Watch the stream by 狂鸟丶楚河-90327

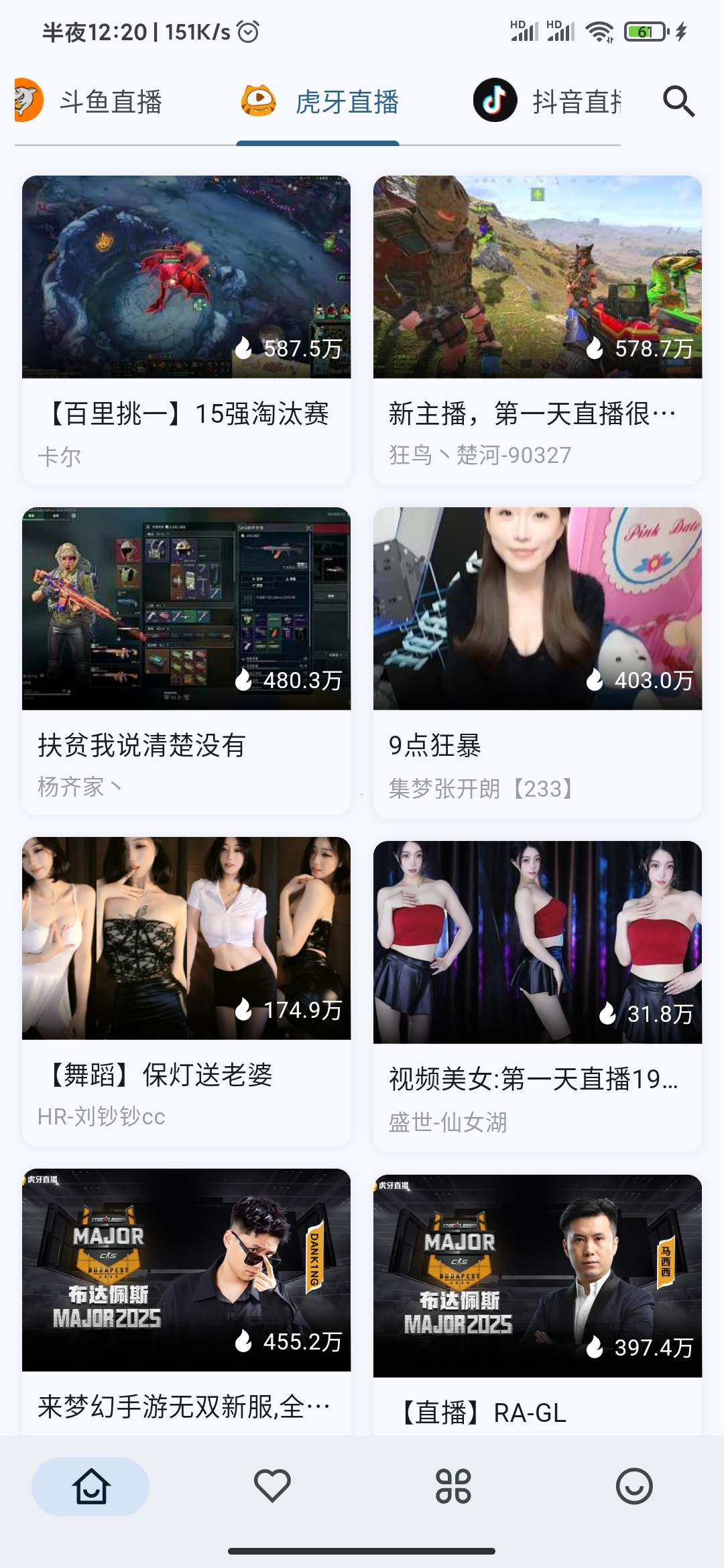click(538, 330)
